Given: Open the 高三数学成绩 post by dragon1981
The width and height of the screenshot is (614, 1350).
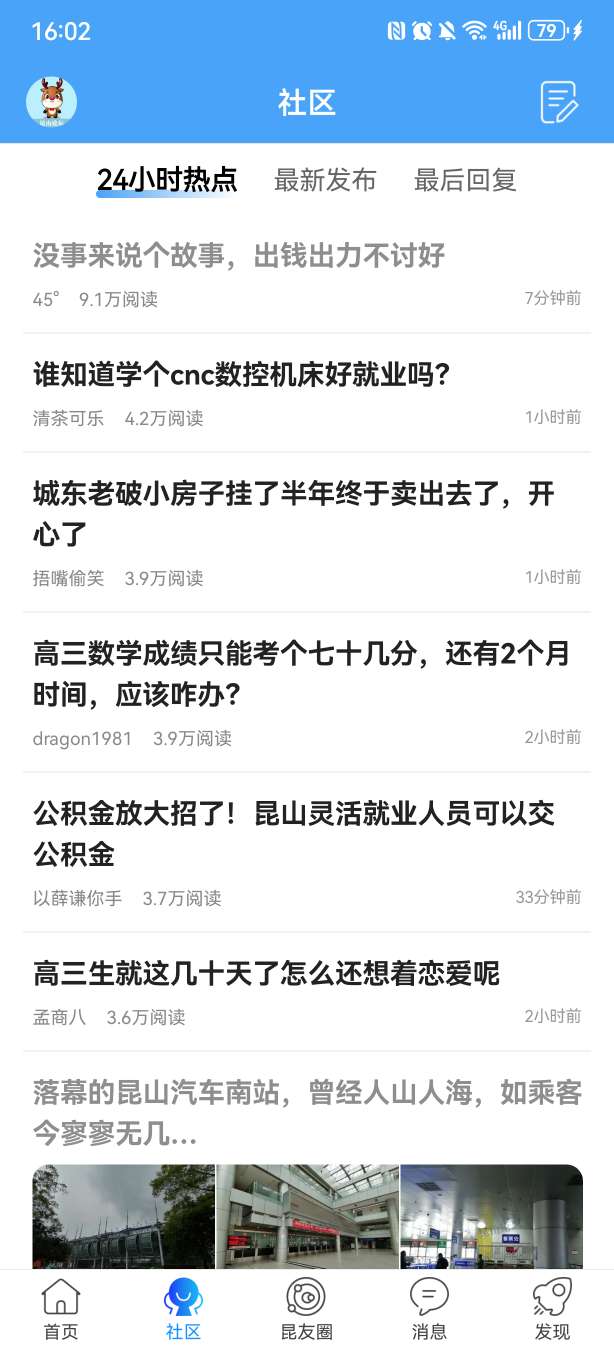Looking at the screenshot, I should tap(301, 674).
